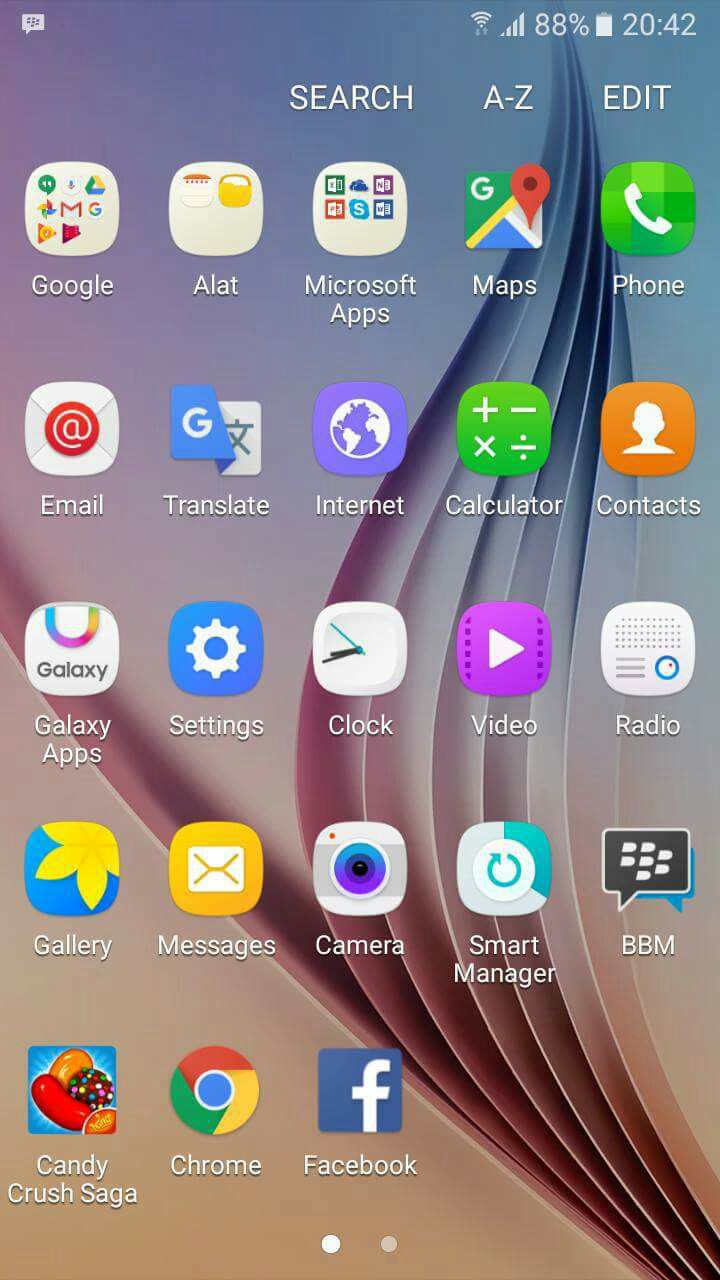Launch the Radio app

pos(648,649)
